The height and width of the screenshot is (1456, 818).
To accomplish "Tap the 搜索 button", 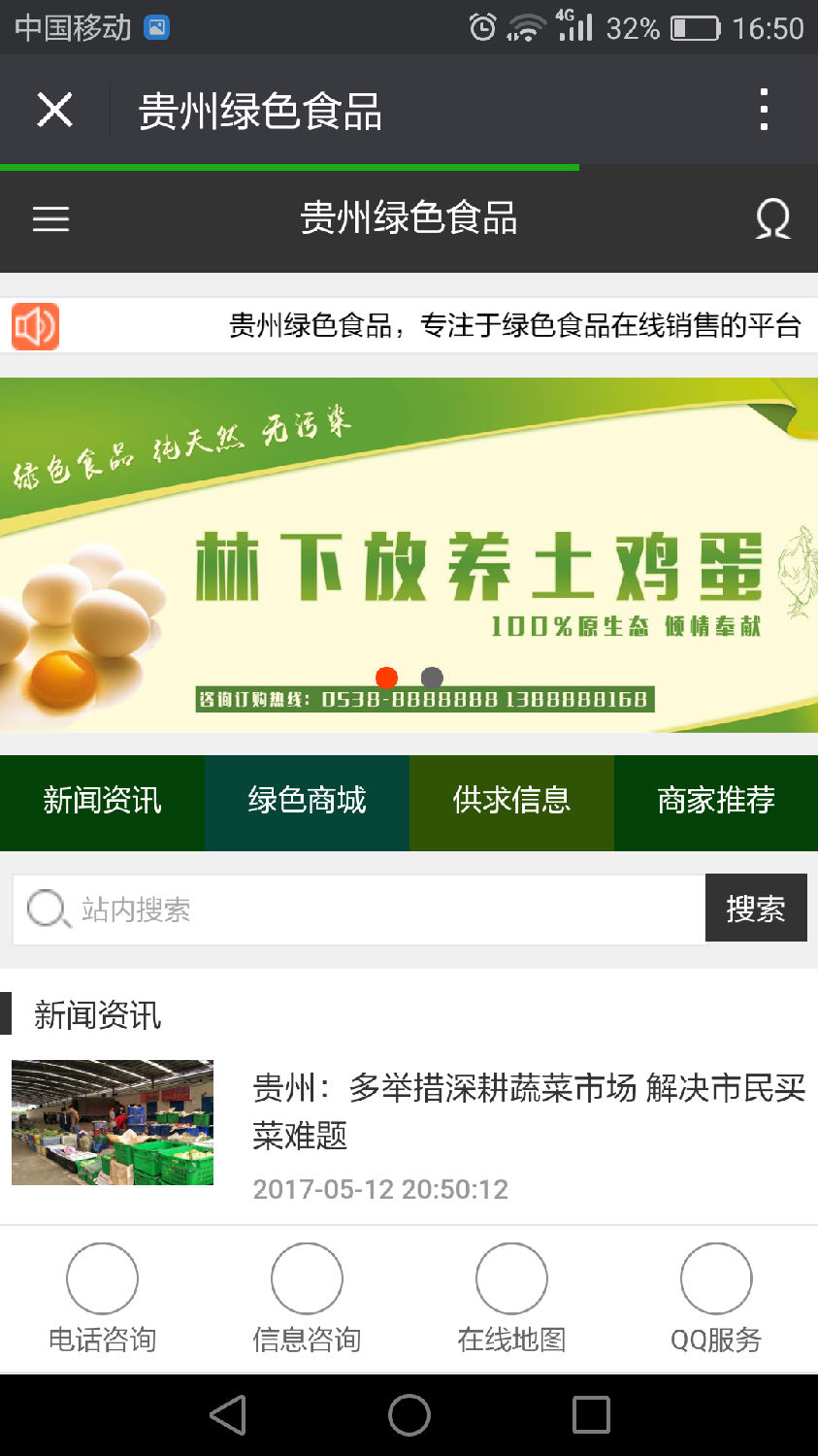I will (756, 909).
